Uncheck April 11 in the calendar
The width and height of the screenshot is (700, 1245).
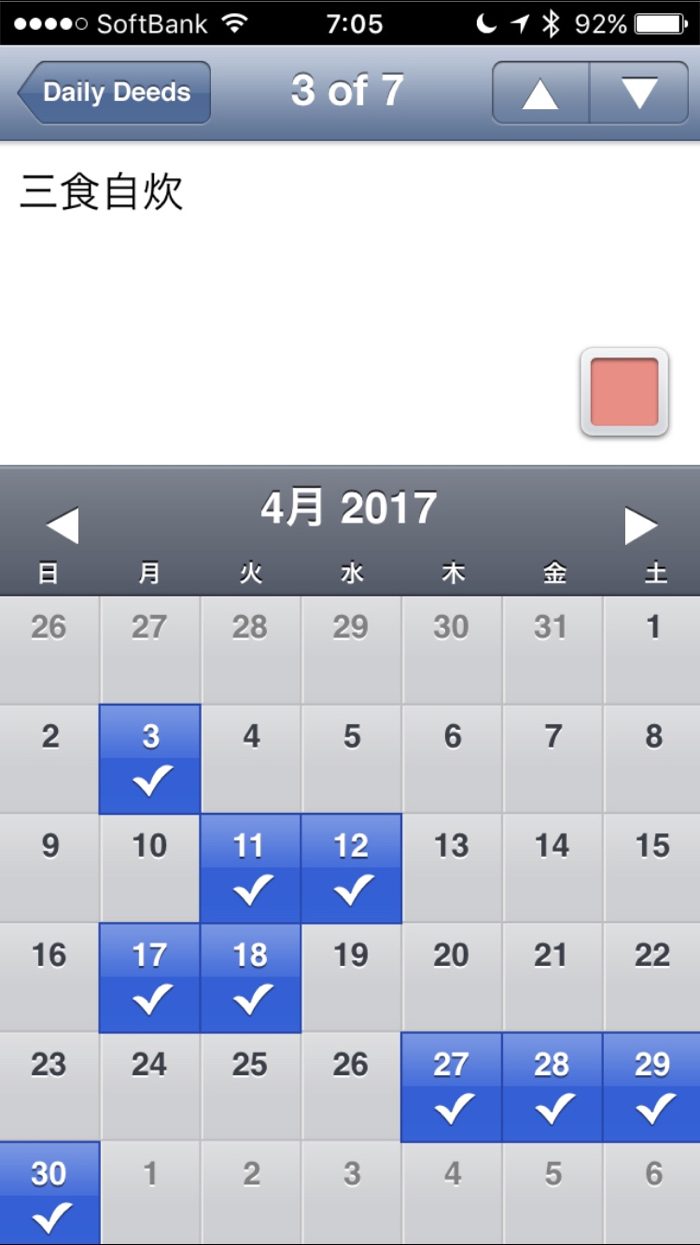click(250, 868)
